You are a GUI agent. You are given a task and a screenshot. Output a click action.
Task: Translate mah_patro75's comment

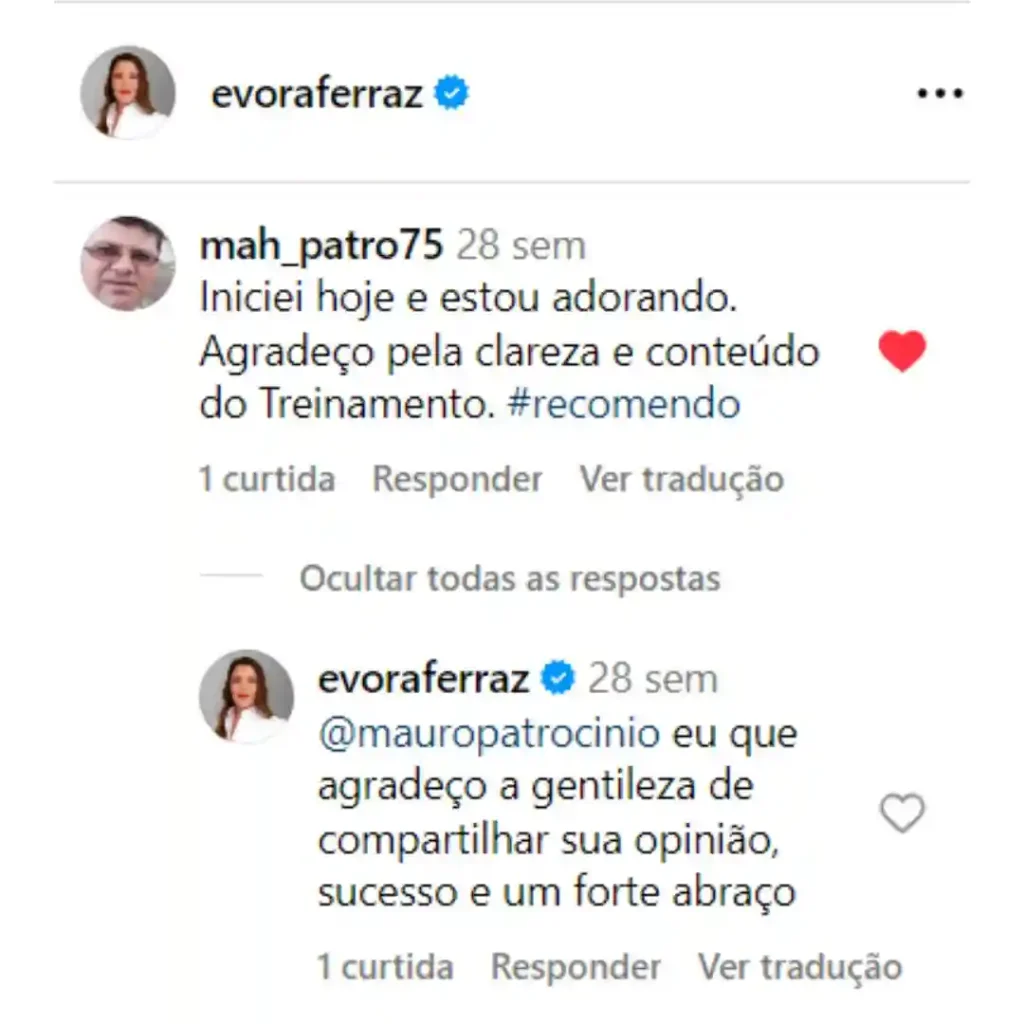coord(682,479)
